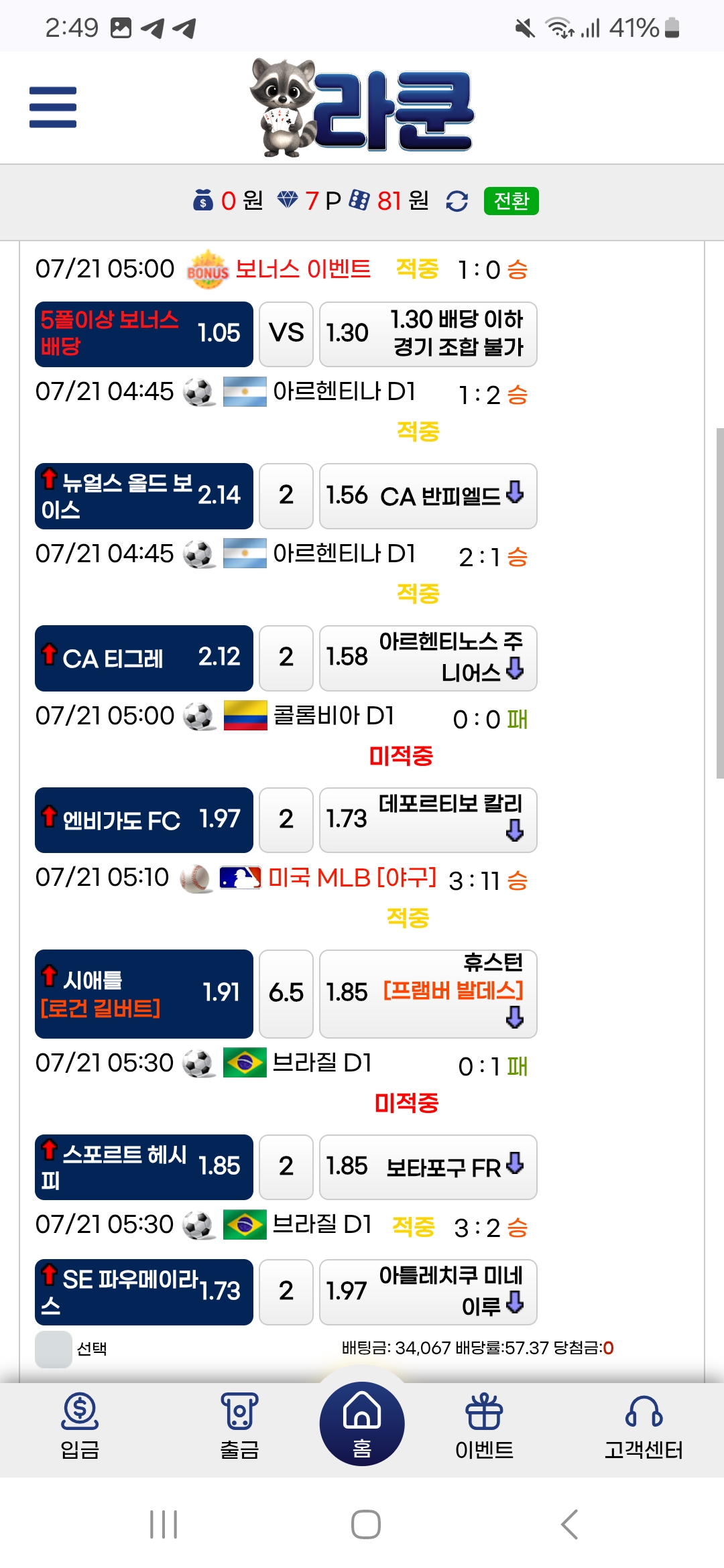Tap the system back button
Viewport: 724px width, 1568px height.
(569, 1524)
